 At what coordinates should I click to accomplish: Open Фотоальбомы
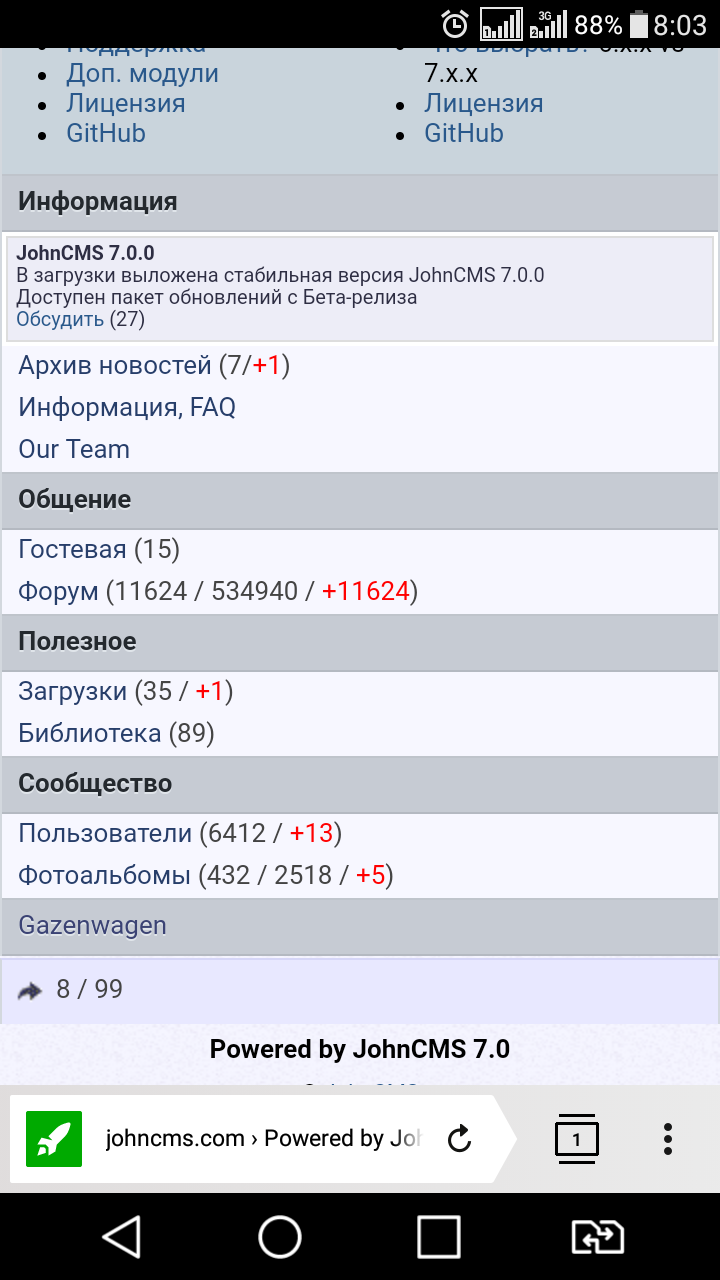(104, 876)
